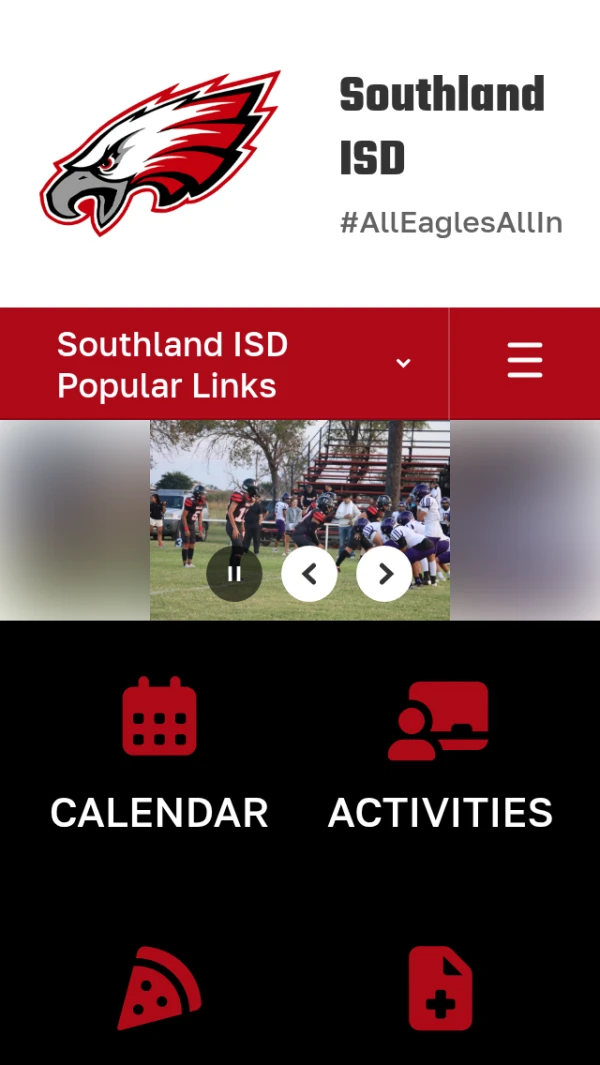Image resolution: width=600 pixels, height=1065 pixels.
Task: Tap the medical document icon
Action: click(x=440, y=988)
